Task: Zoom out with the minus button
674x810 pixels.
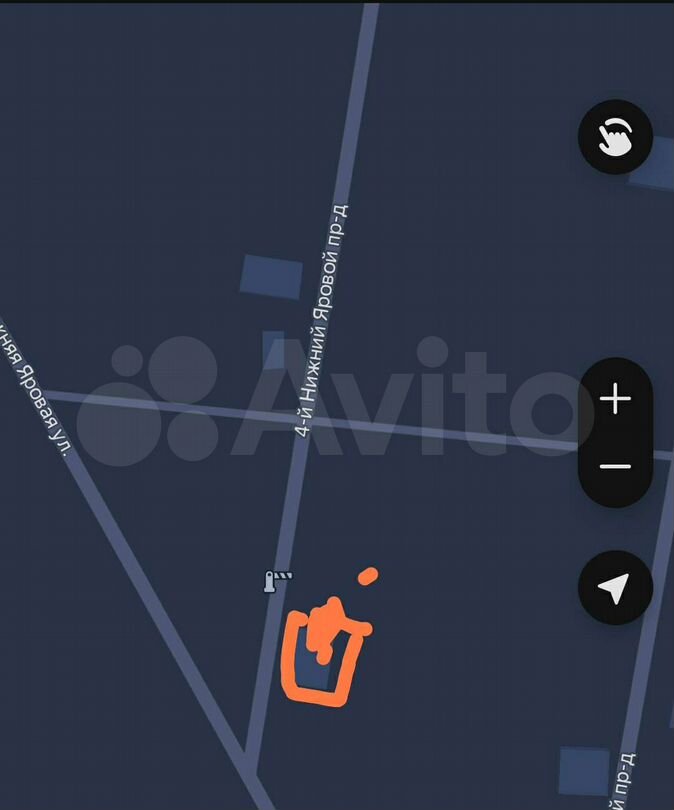Action: pos(615,466)
